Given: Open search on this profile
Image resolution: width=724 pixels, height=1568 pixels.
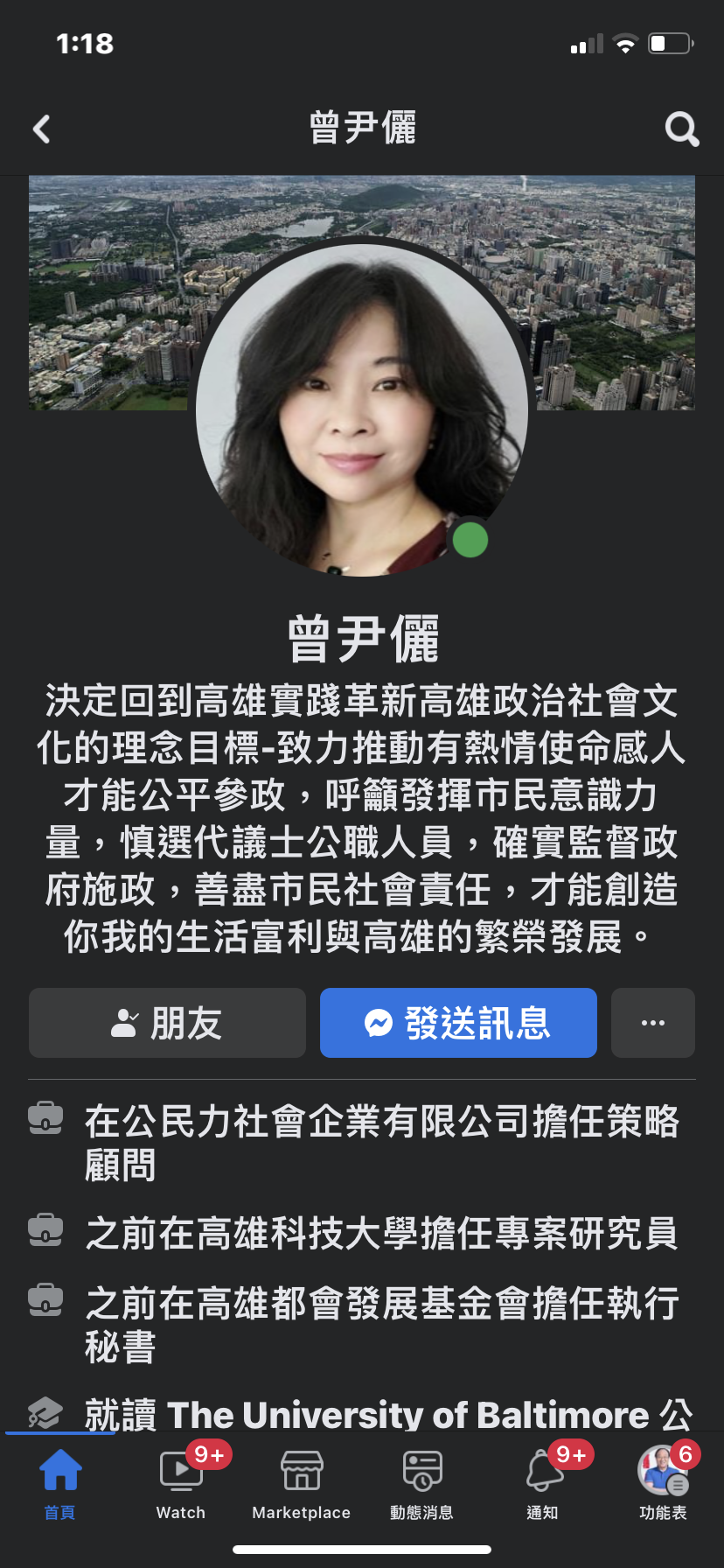Looking at the screenshot, I should pos(681,129).
